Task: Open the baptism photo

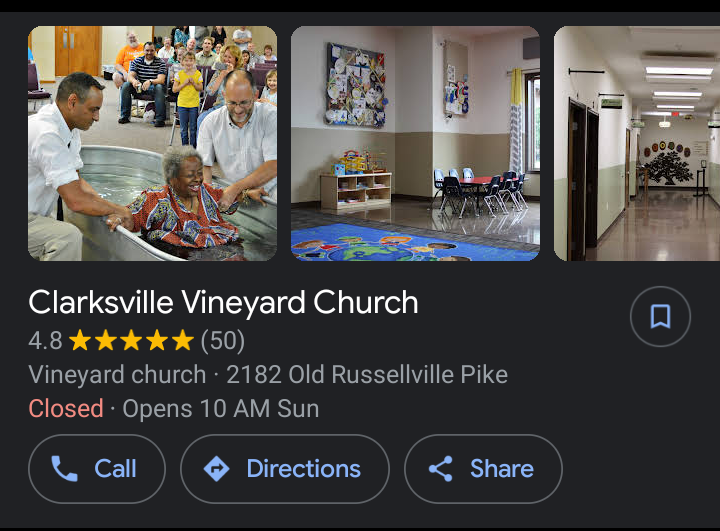Action: 152,143
